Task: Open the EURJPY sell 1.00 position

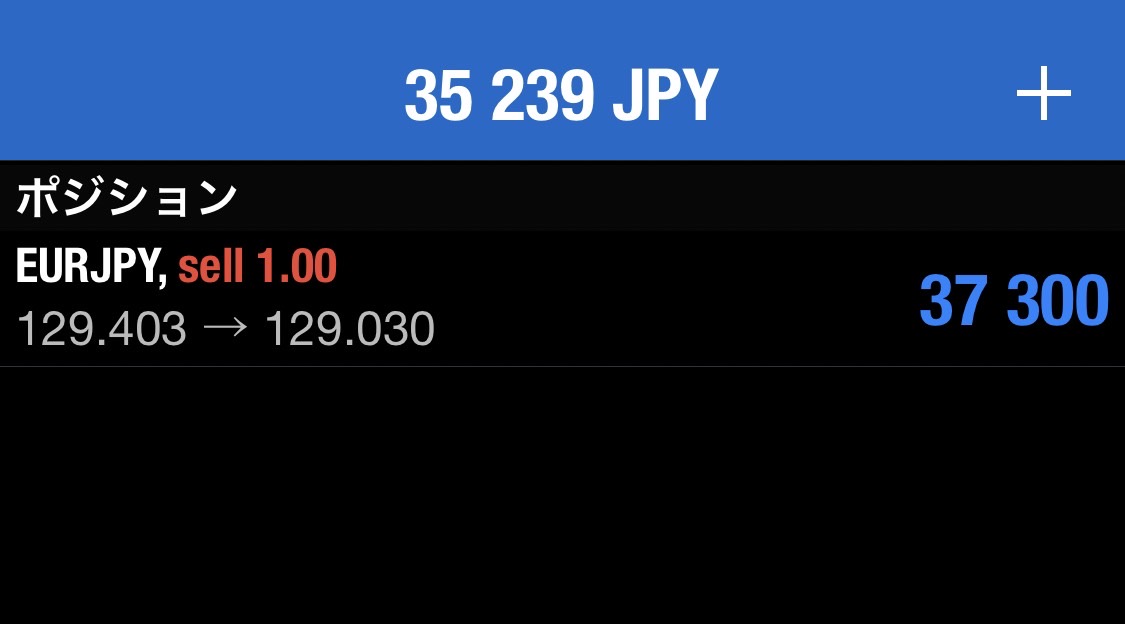Action: coord(560,298)
